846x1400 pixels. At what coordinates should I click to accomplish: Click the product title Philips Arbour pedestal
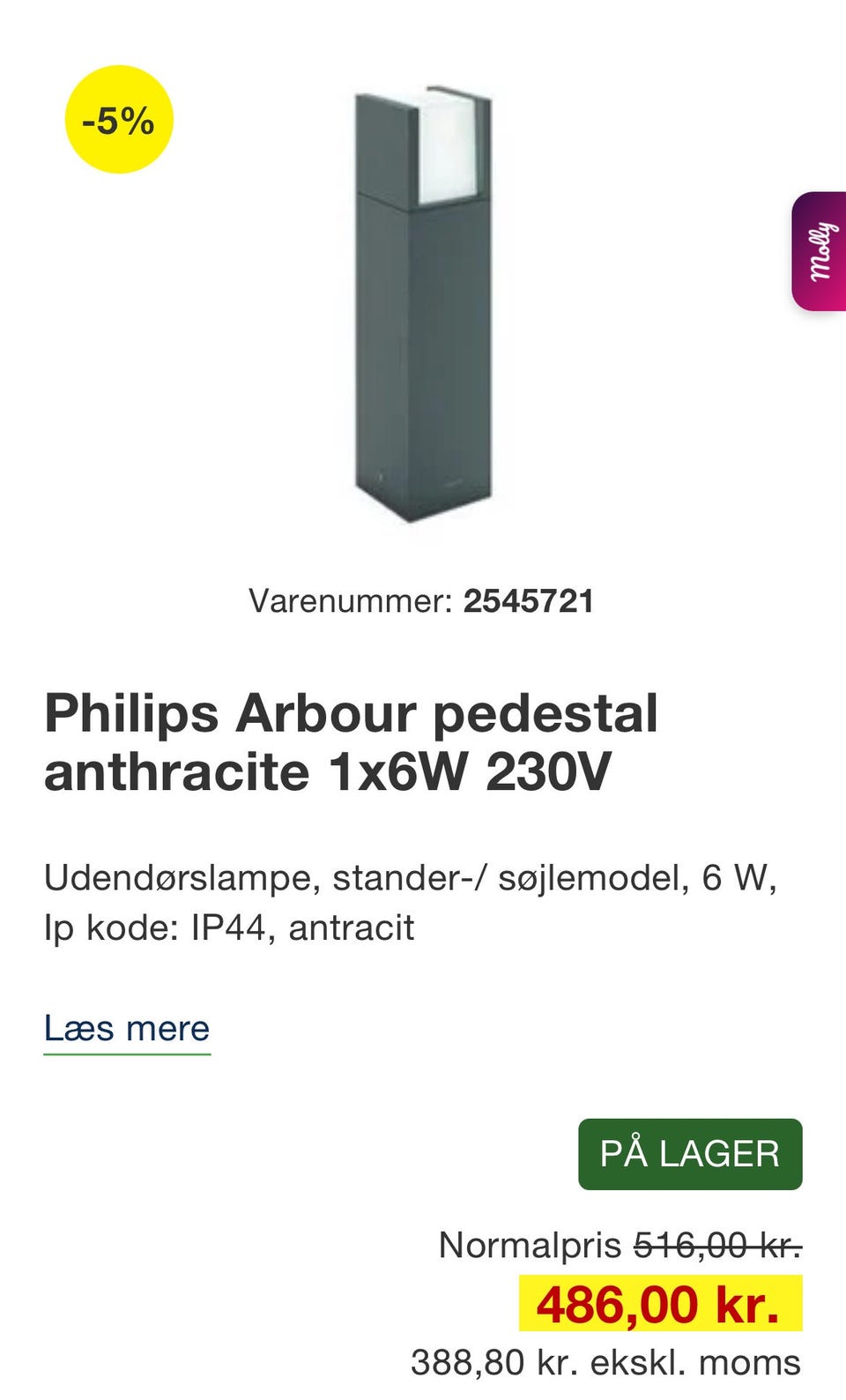coord(352,714)
